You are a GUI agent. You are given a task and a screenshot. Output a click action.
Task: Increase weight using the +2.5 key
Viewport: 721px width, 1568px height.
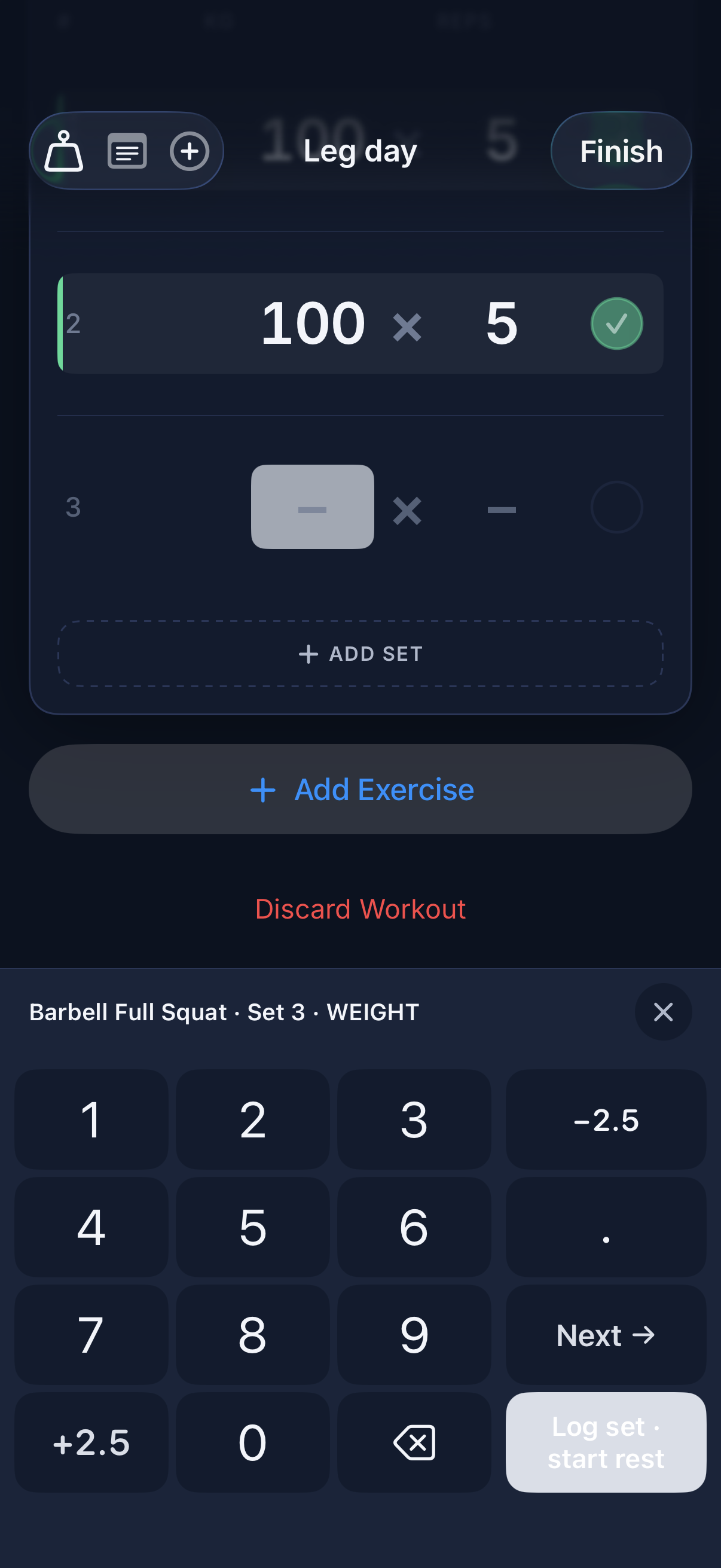(91, 1442)
